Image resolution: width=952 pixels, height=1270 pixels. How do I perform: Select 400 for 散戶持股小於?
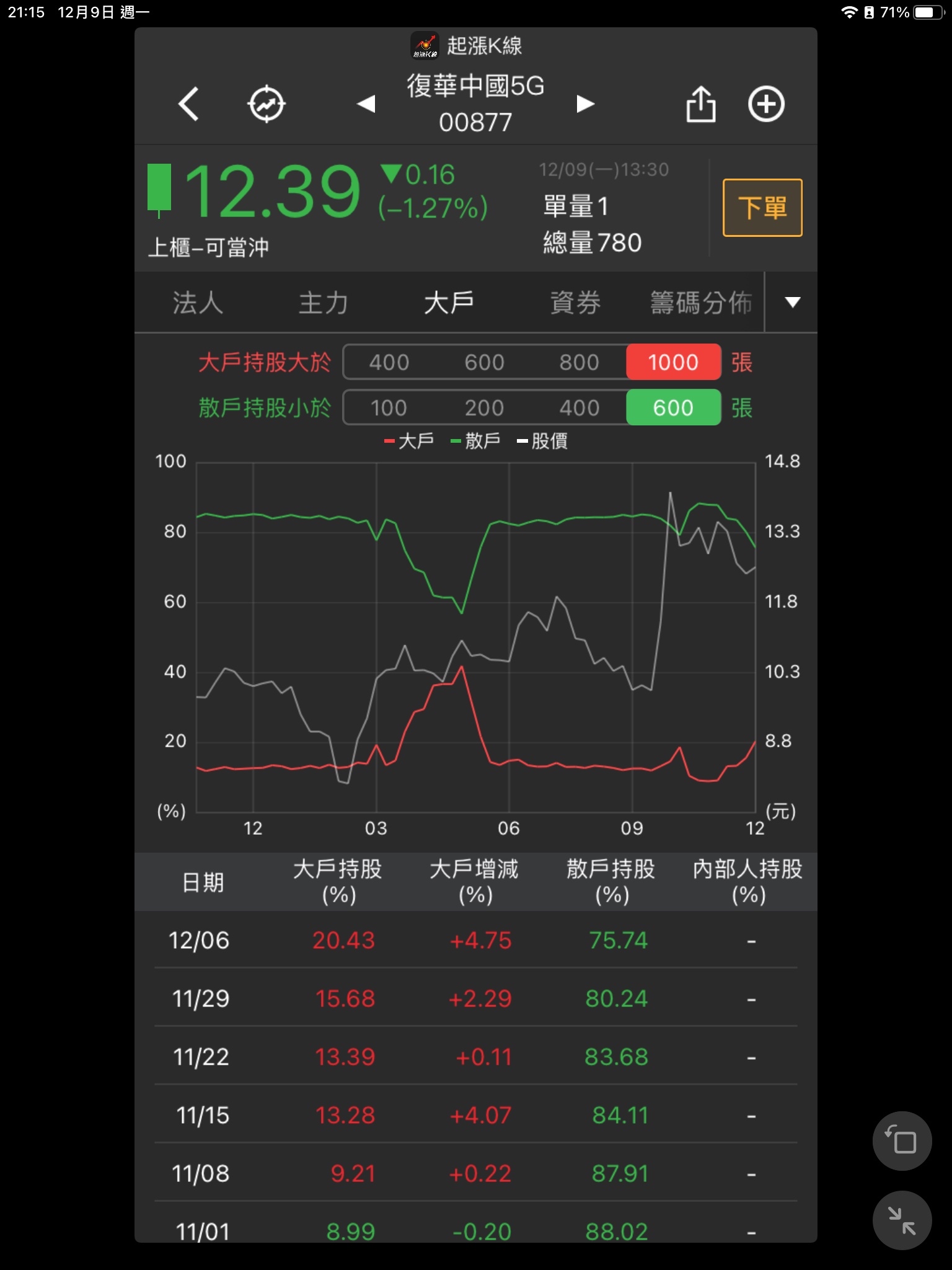(x=579, y=408)
